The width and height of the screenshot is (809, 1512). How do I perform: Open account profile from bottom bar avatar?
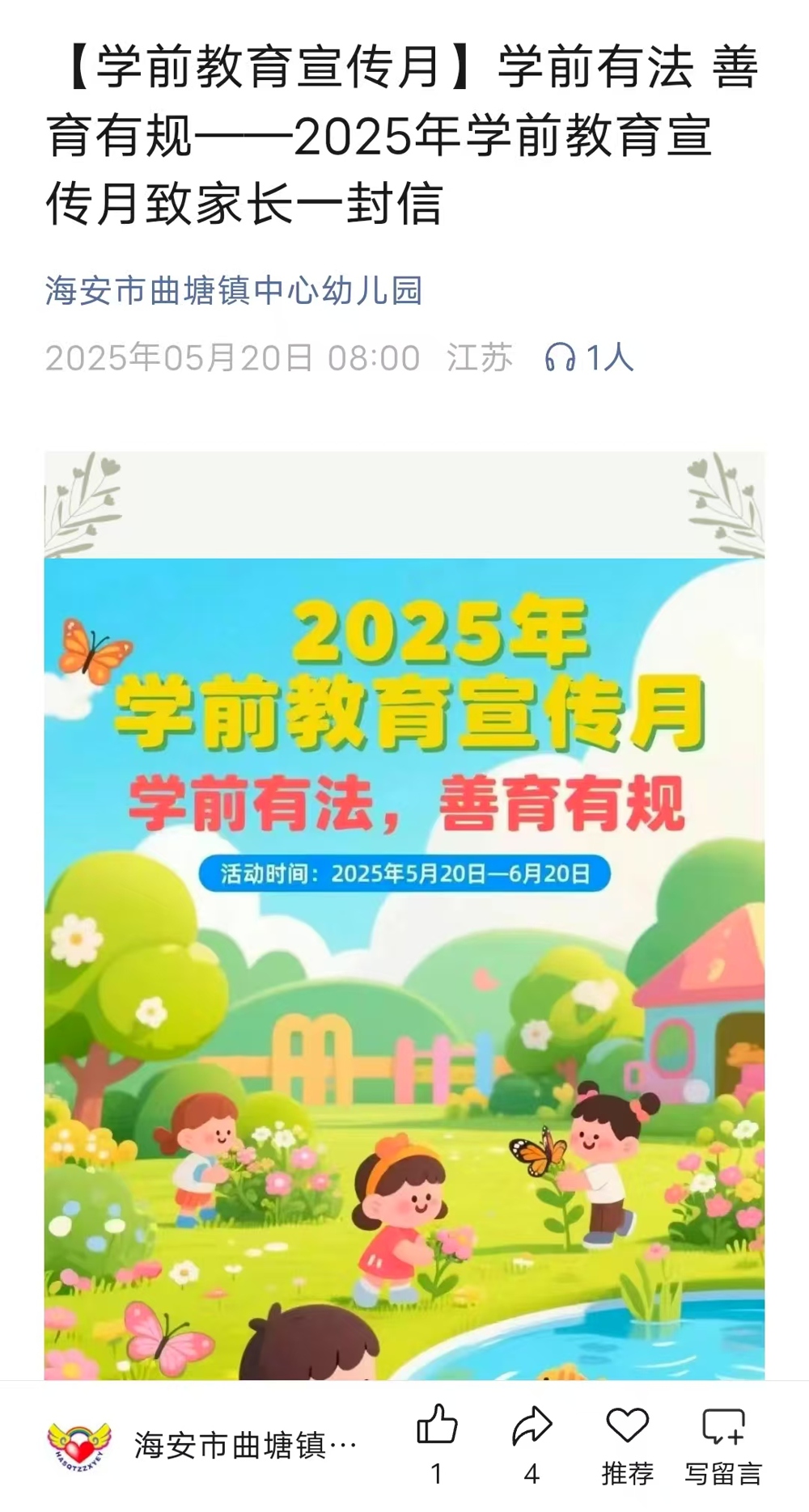point(79,1446)
